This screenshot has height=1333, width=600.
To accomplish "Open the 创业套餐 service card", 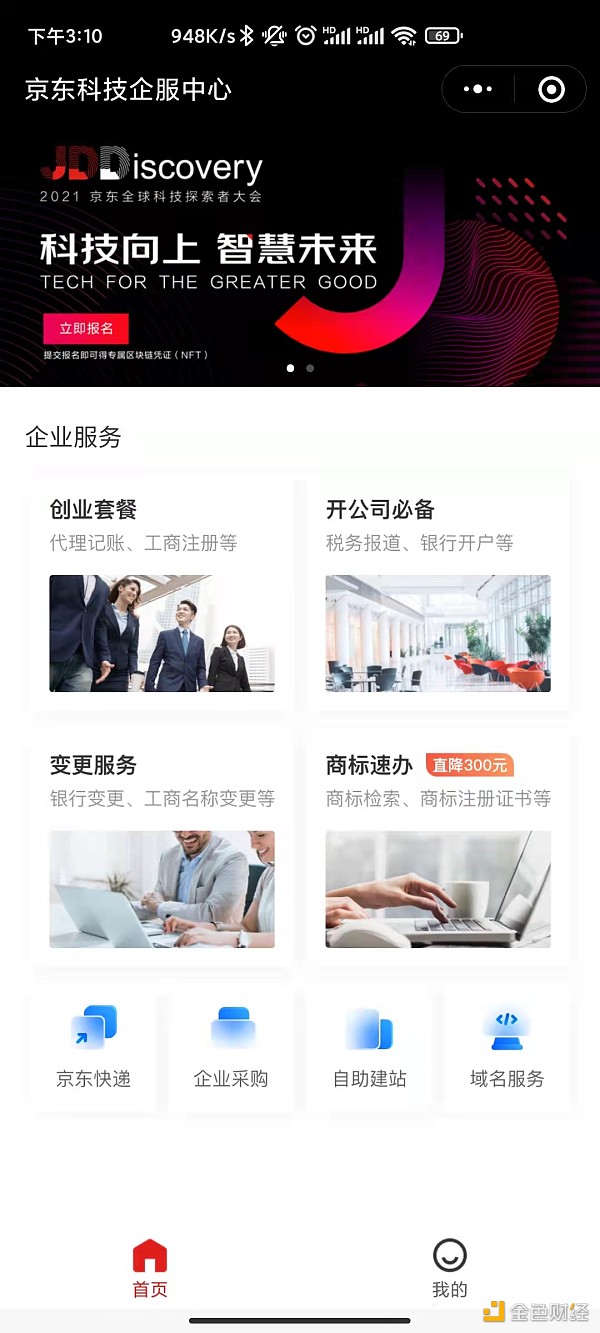I will click(162, 595).
